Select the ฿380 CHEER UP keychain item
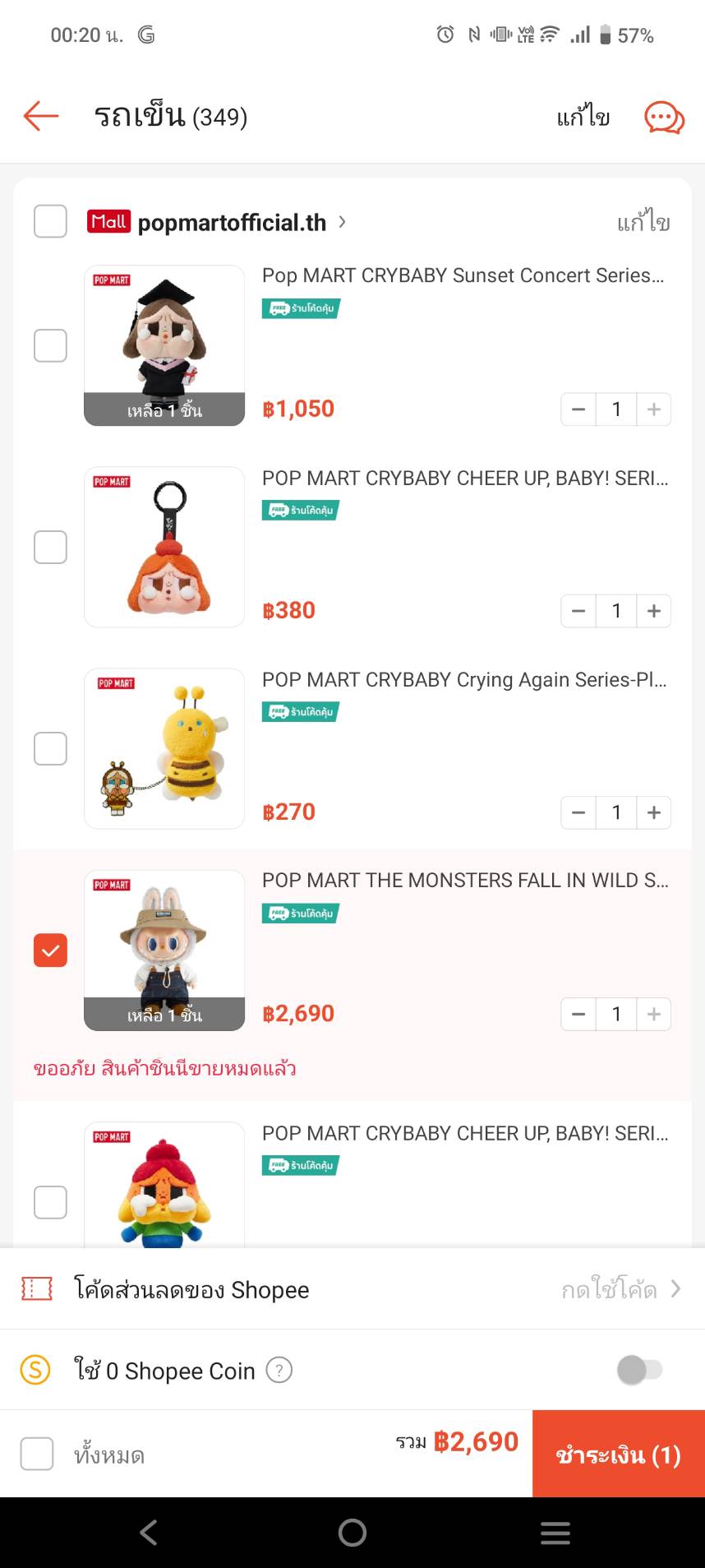The width and height of the screenshot is (705, 1568). pyautogui.click(x=50, y=547)
